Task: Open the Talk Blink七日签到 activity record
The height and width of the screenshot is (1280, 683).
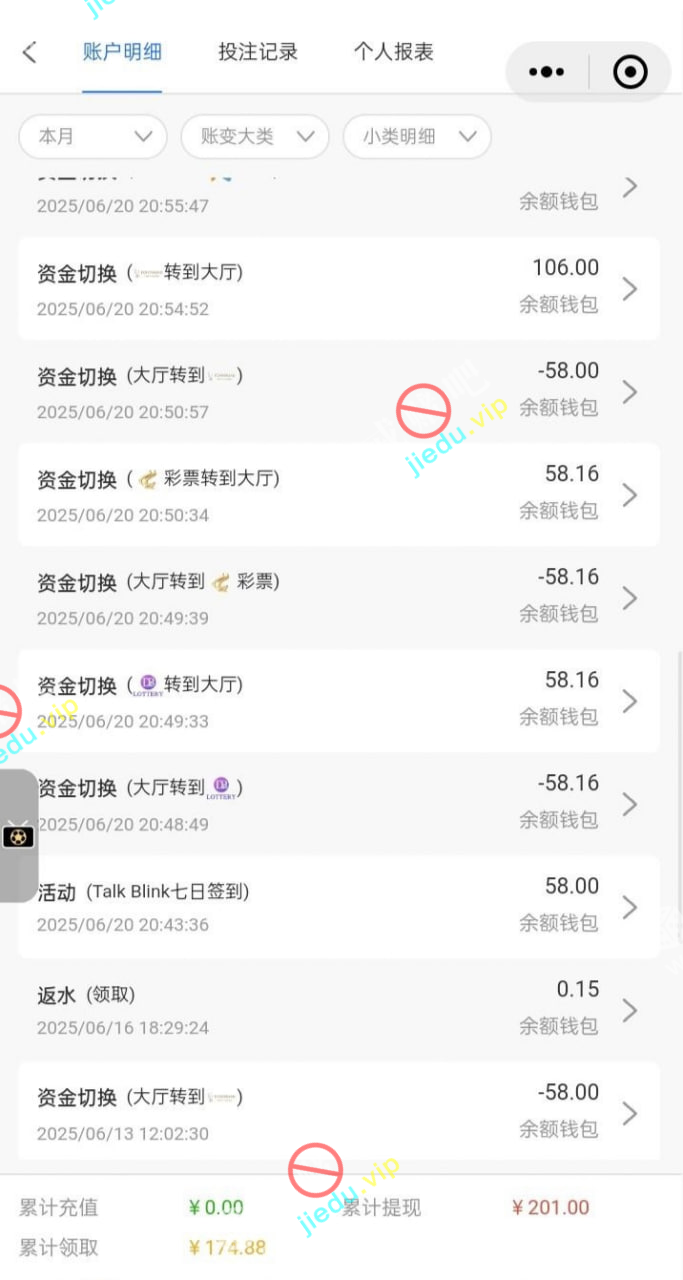Action: pyautogui.click(x=338, y=907)
